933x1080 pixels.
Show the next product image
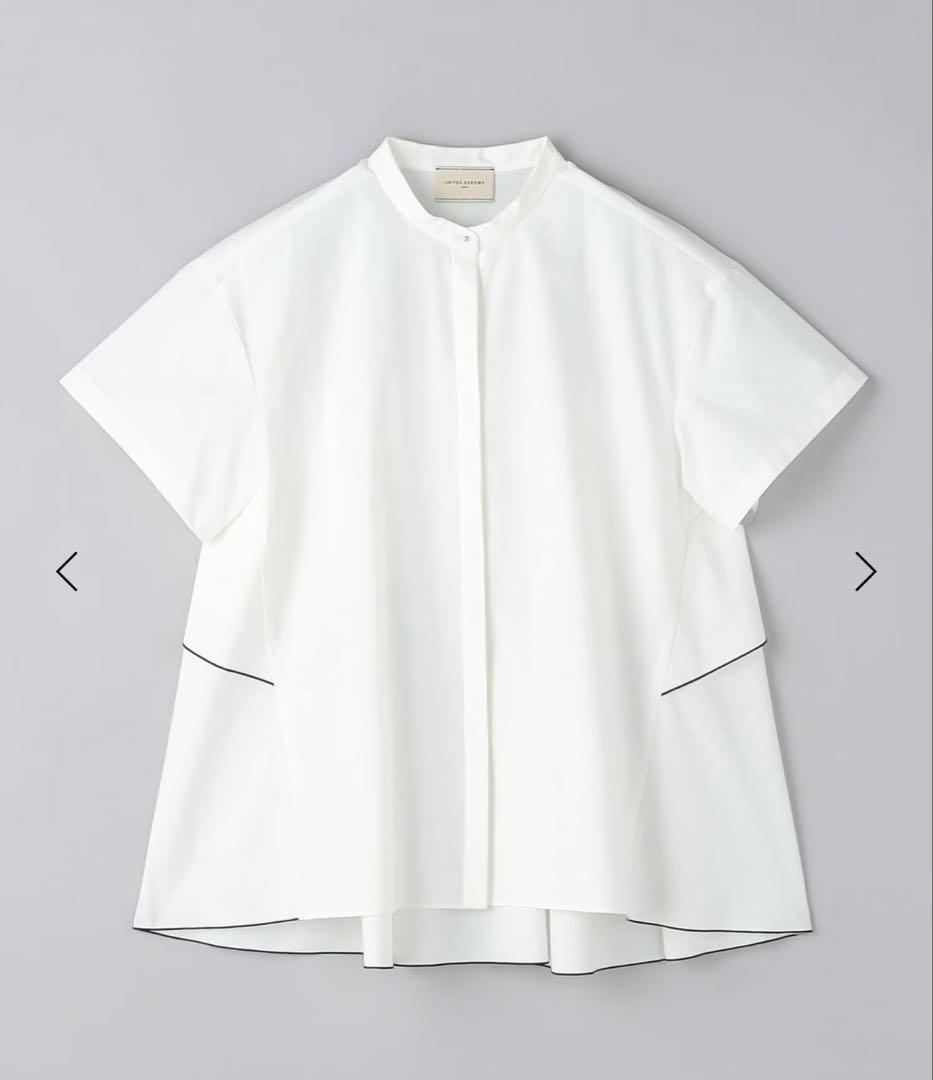[865, 571]
